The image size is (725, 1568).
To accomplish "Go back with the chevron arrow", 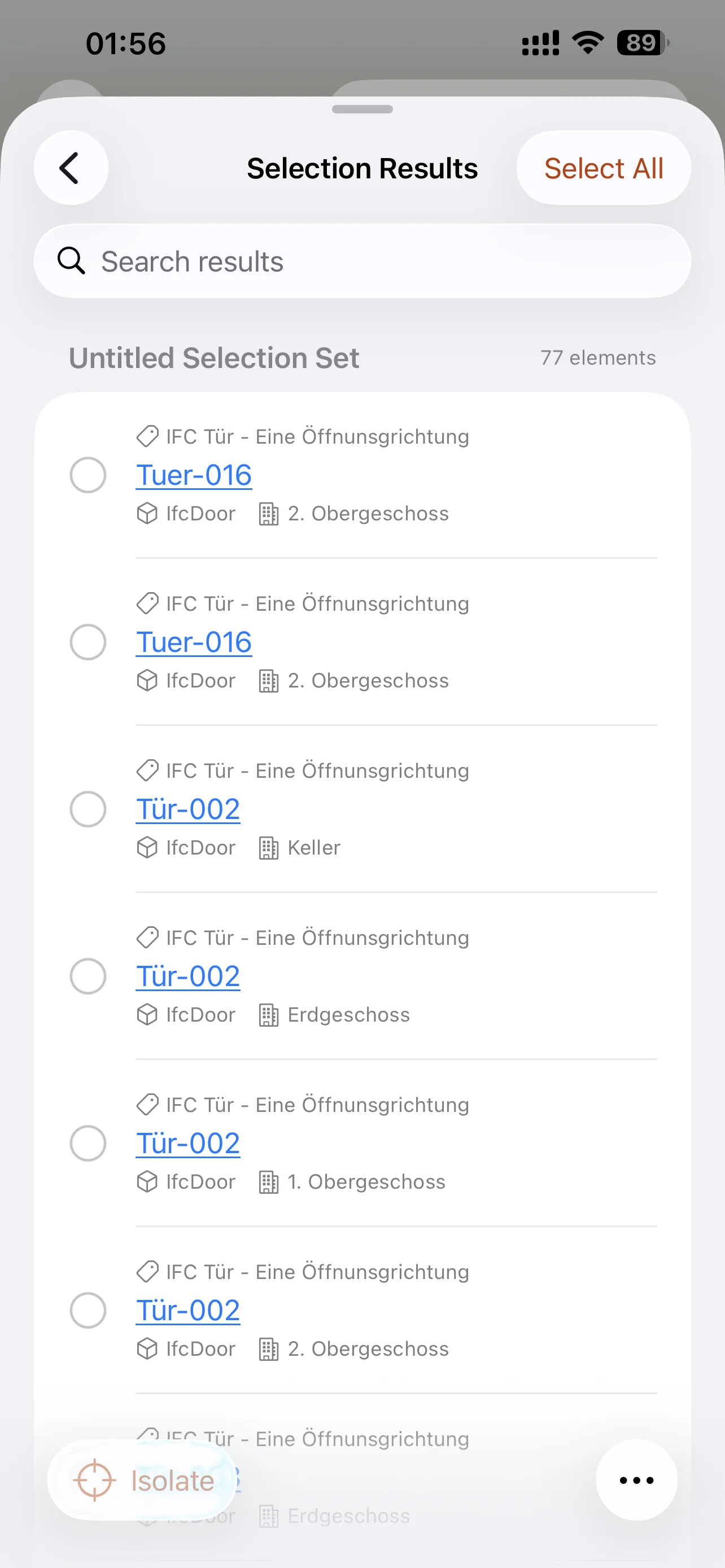I will [71, 168].
